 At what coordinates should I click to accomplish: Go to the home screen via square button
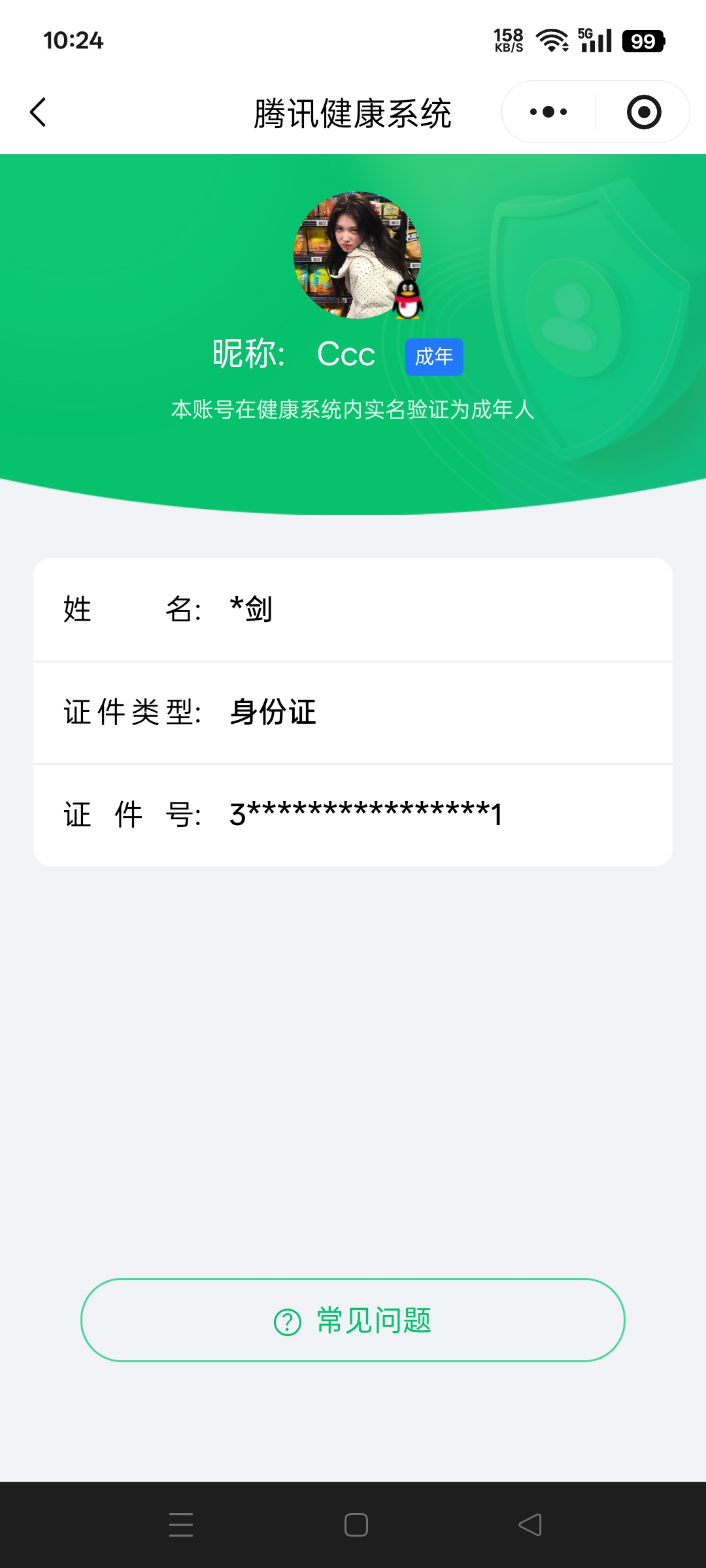pos(356,1525)
